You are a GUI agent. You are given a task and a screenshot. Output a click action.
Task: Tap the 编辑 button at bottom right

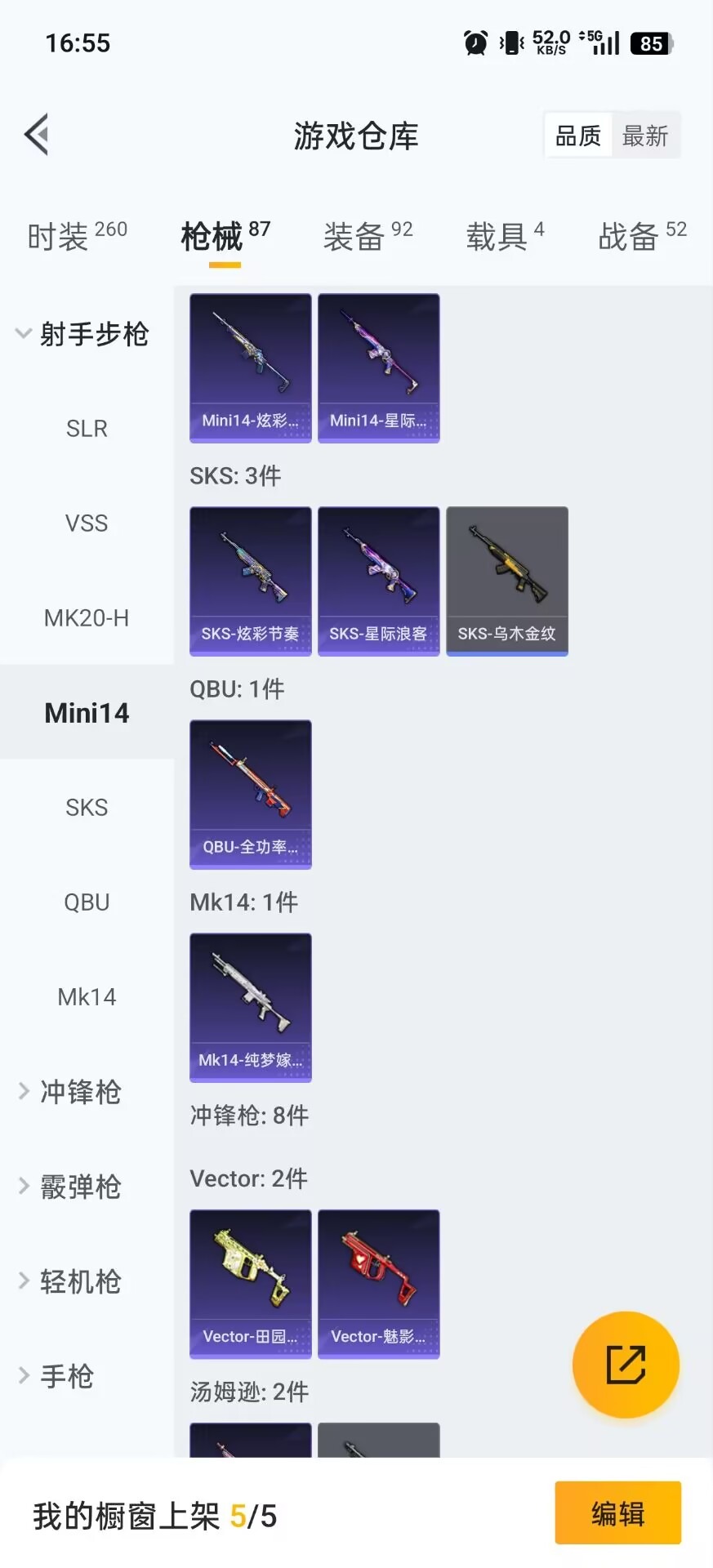point(617,1513)
